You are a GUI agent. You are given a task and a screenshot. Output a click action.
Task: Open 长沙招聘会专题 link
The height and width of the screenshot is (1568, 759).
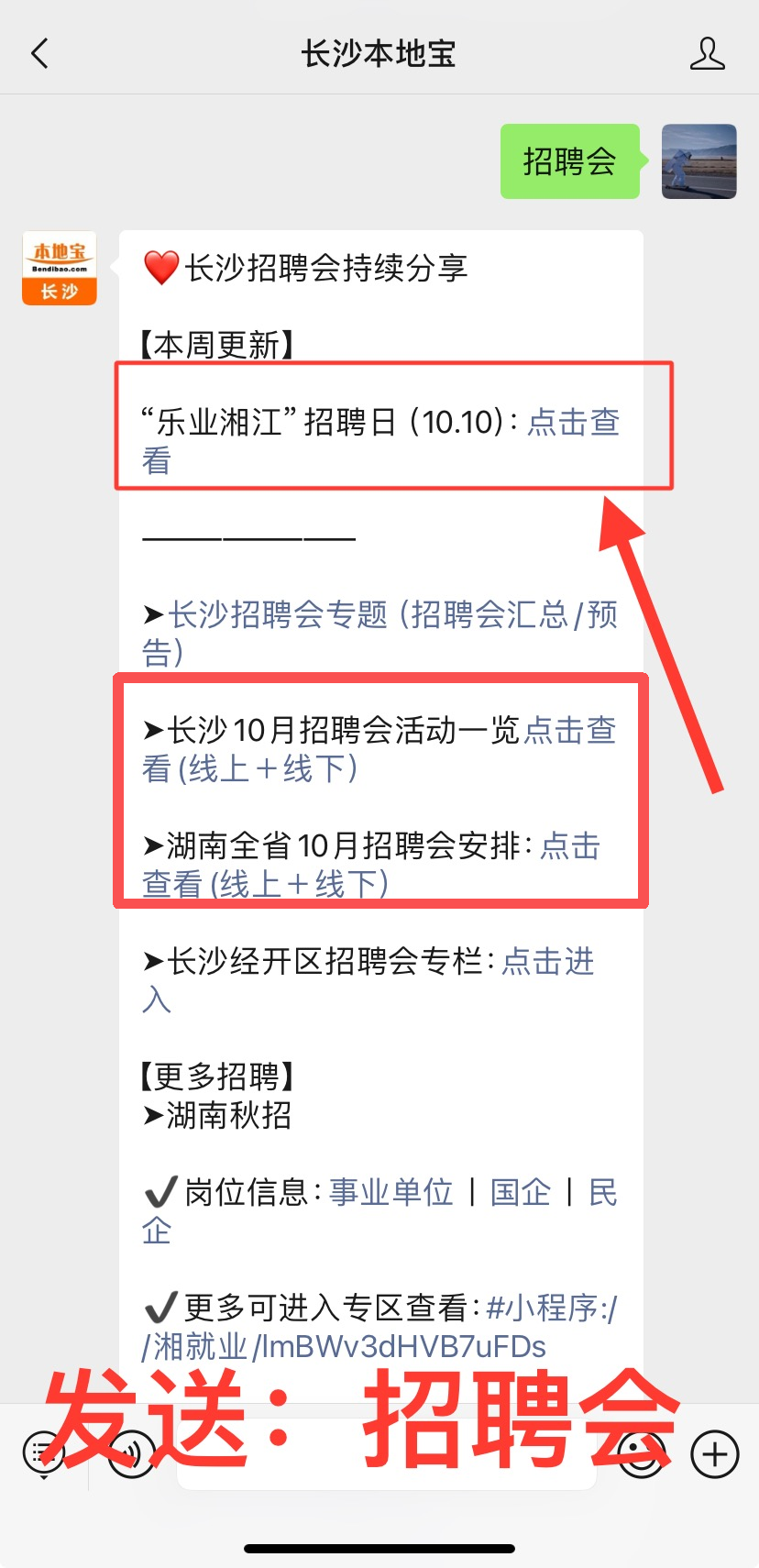(x=379, y=633)
